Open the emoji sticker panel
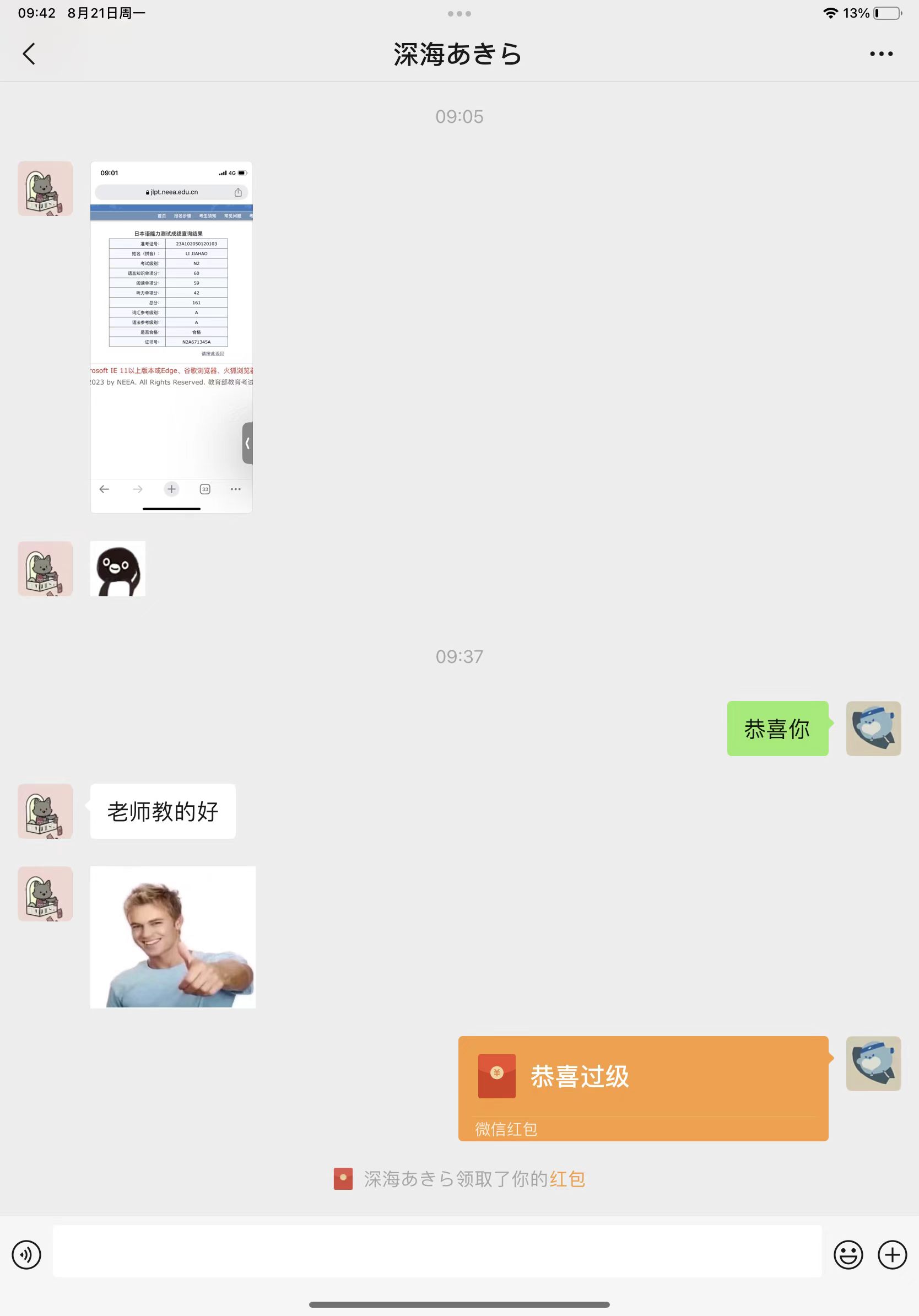Image resolution: width=919 pixels, height=1316 pixels. click(x=848, y=1255)
